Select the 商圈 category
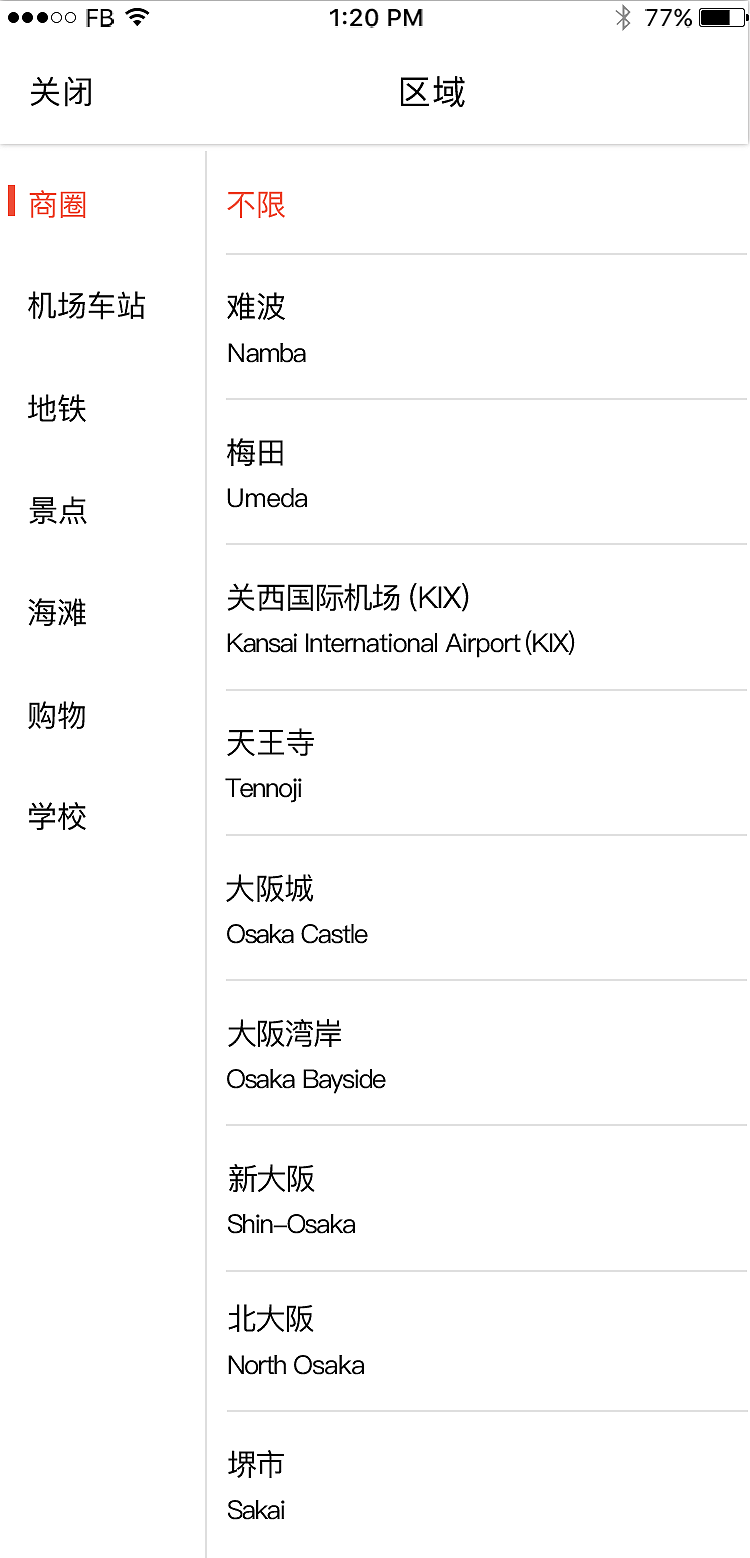This screenshot has height=1558, width=750. tap(58, 205)
